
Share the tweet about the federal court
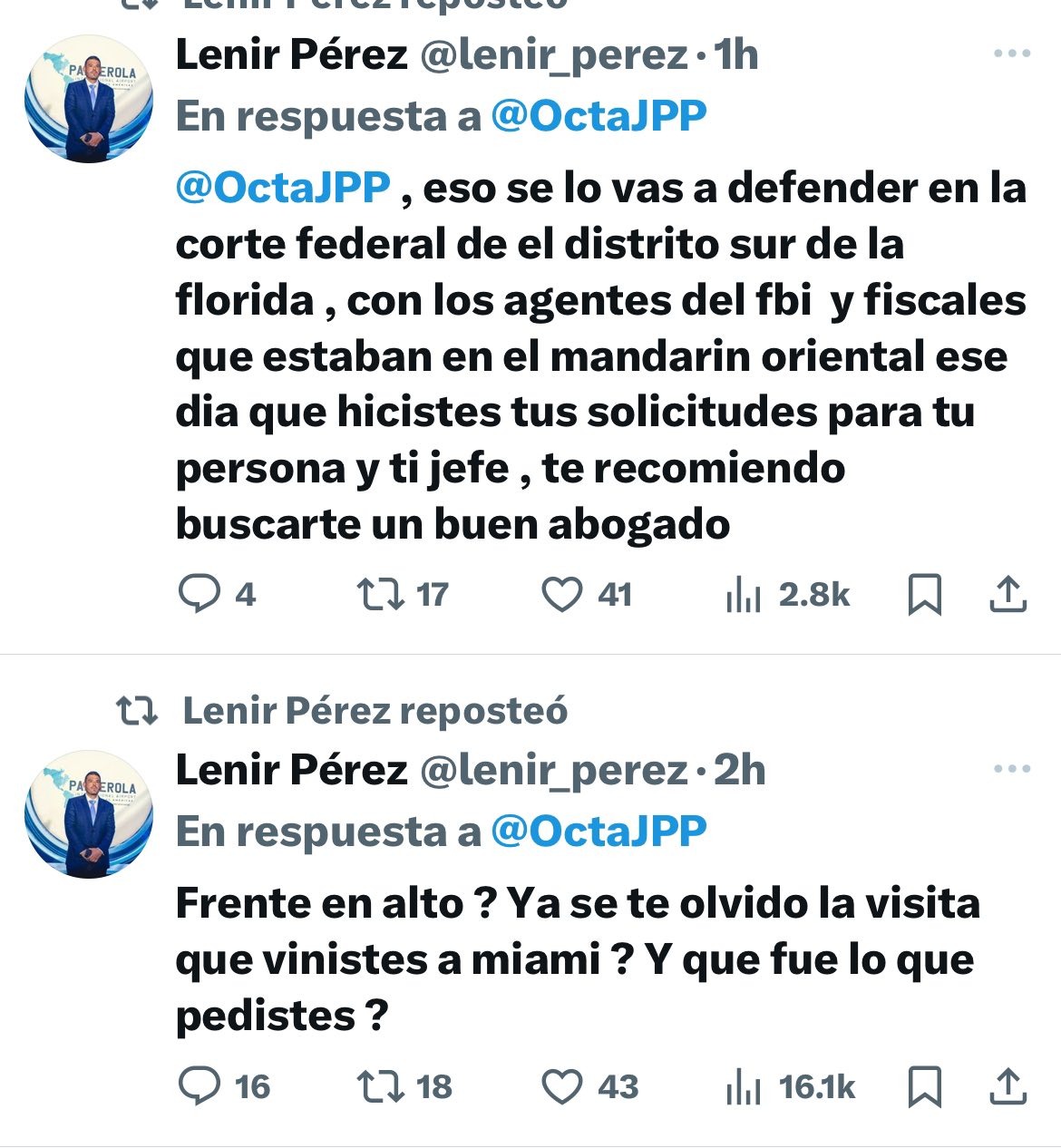[1007, 595]
